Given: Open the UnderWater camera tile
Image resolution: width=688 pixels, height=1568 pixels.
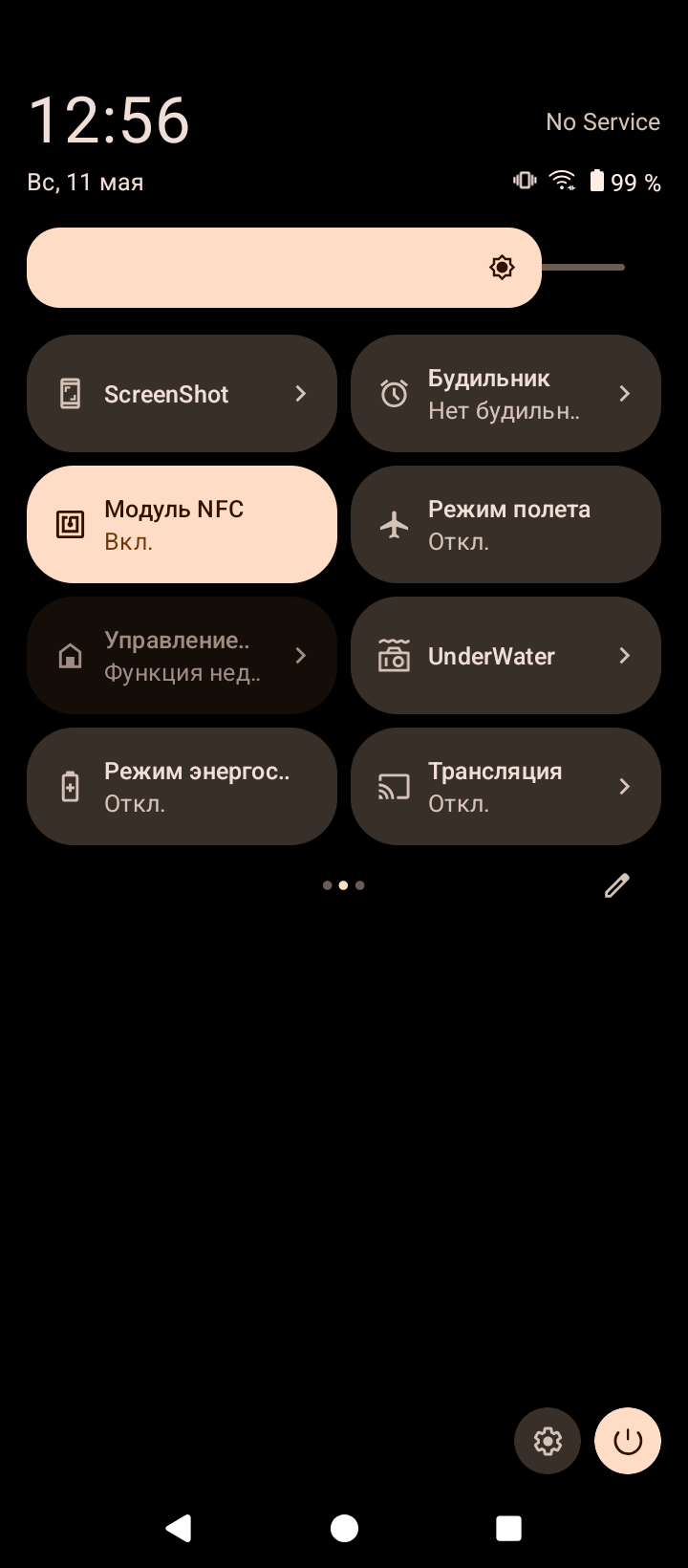Looking at the screenshot, I should point(505,656).
